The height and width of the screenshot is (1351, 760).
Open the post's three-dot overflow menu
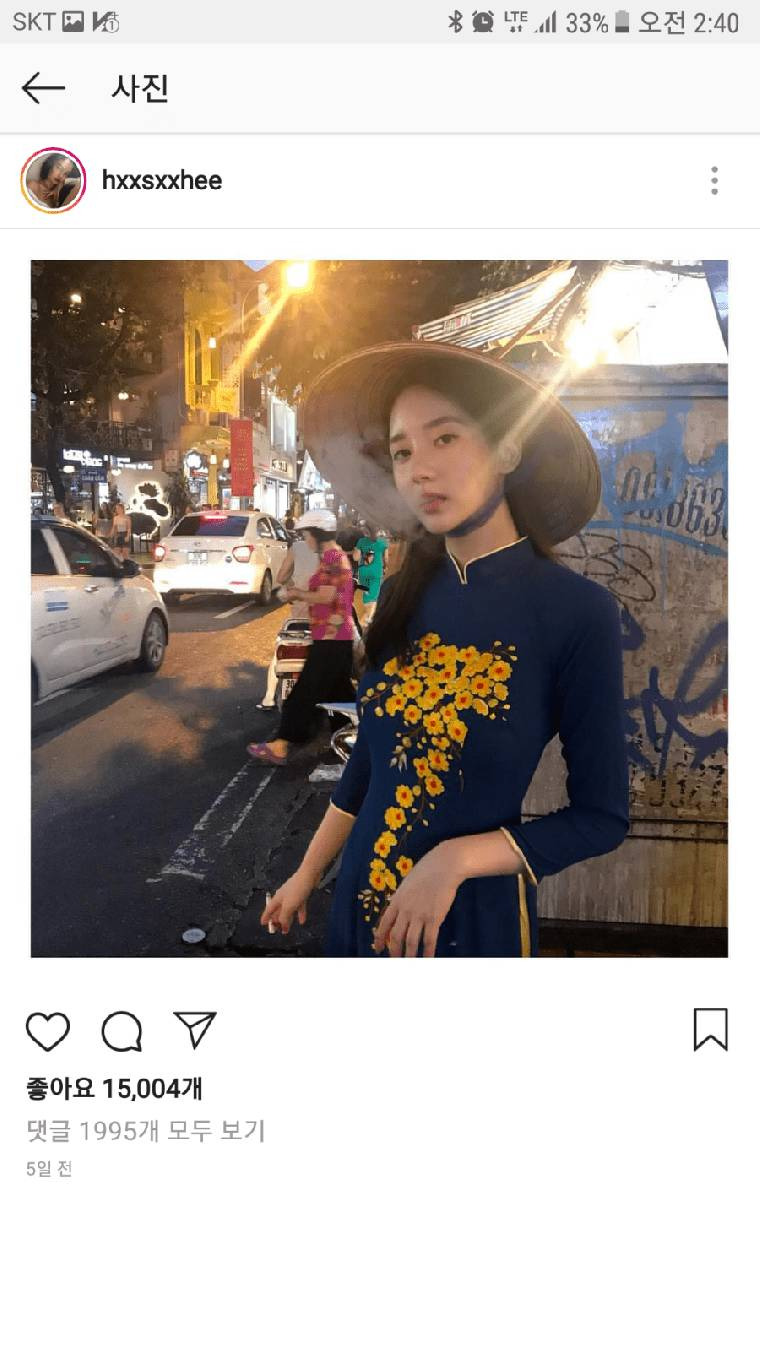[x=714, y=181]
